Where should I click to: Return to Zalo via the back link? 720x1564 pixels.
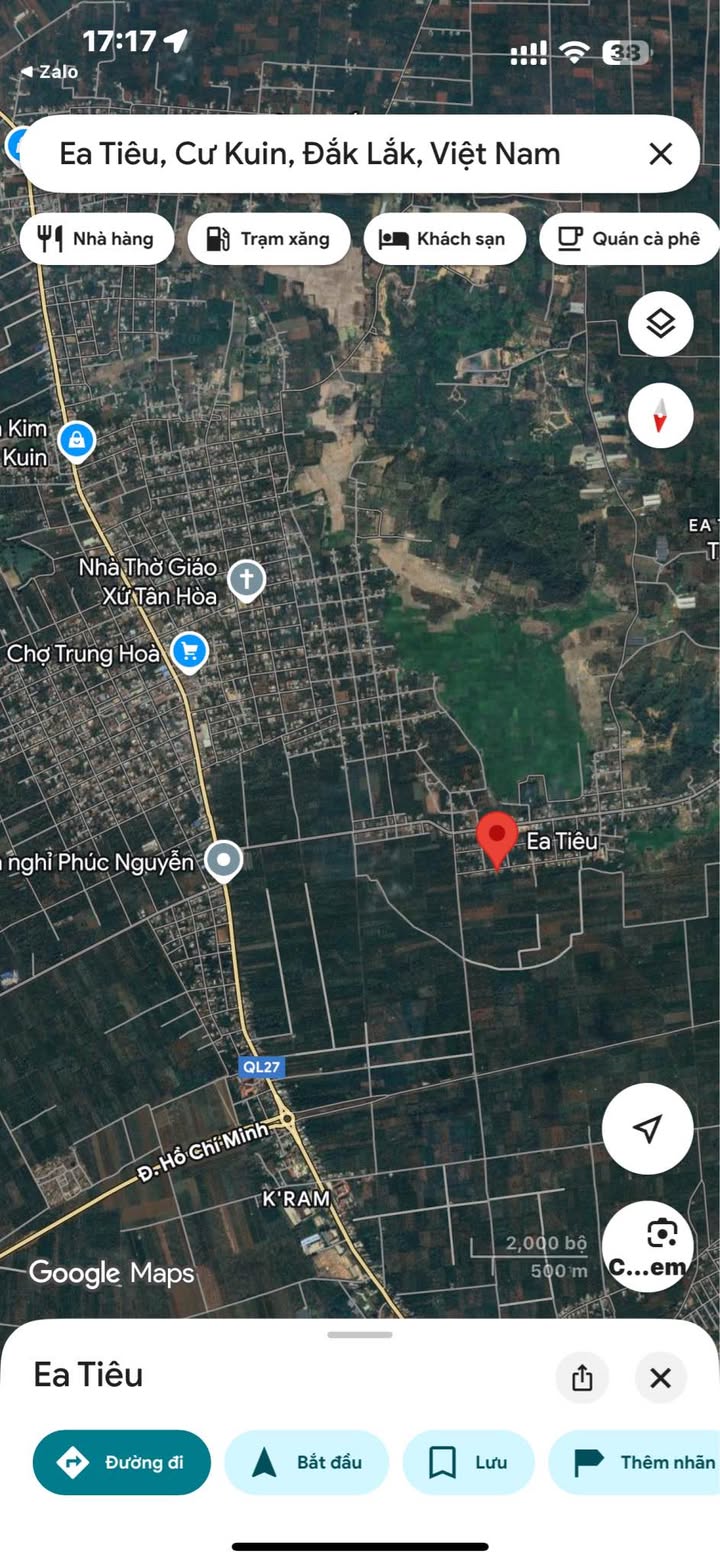[x=50, y=72]
